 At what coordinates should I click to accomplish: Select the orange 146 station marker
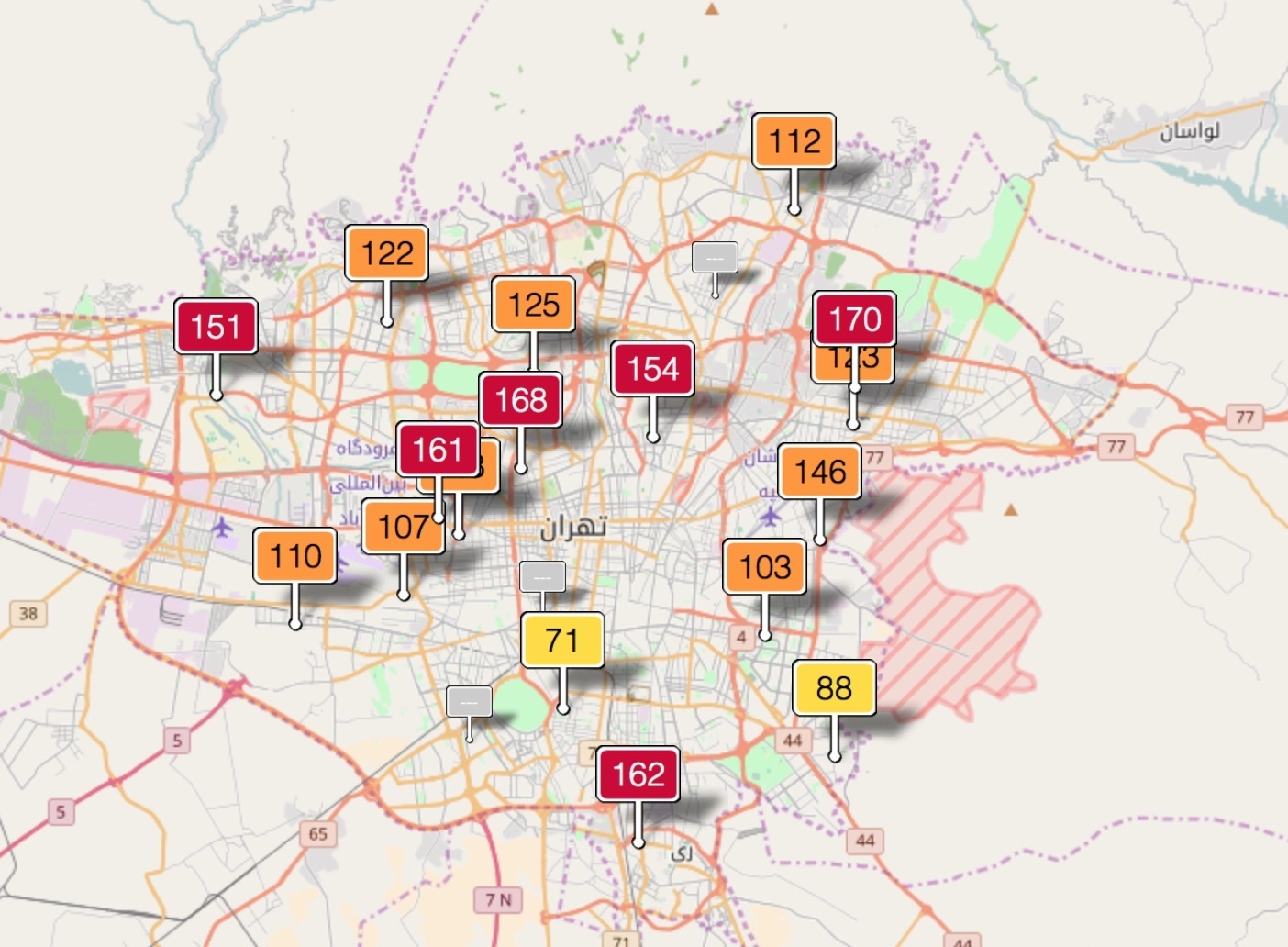pos(819,472)
